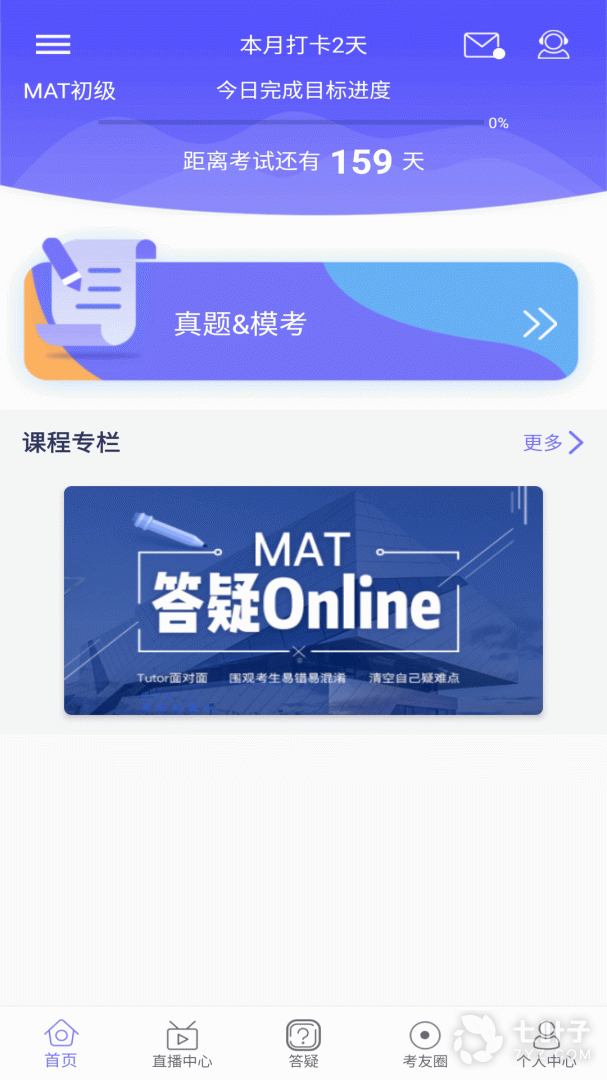Switch to the 答疑 tab

pos(303,1044)
